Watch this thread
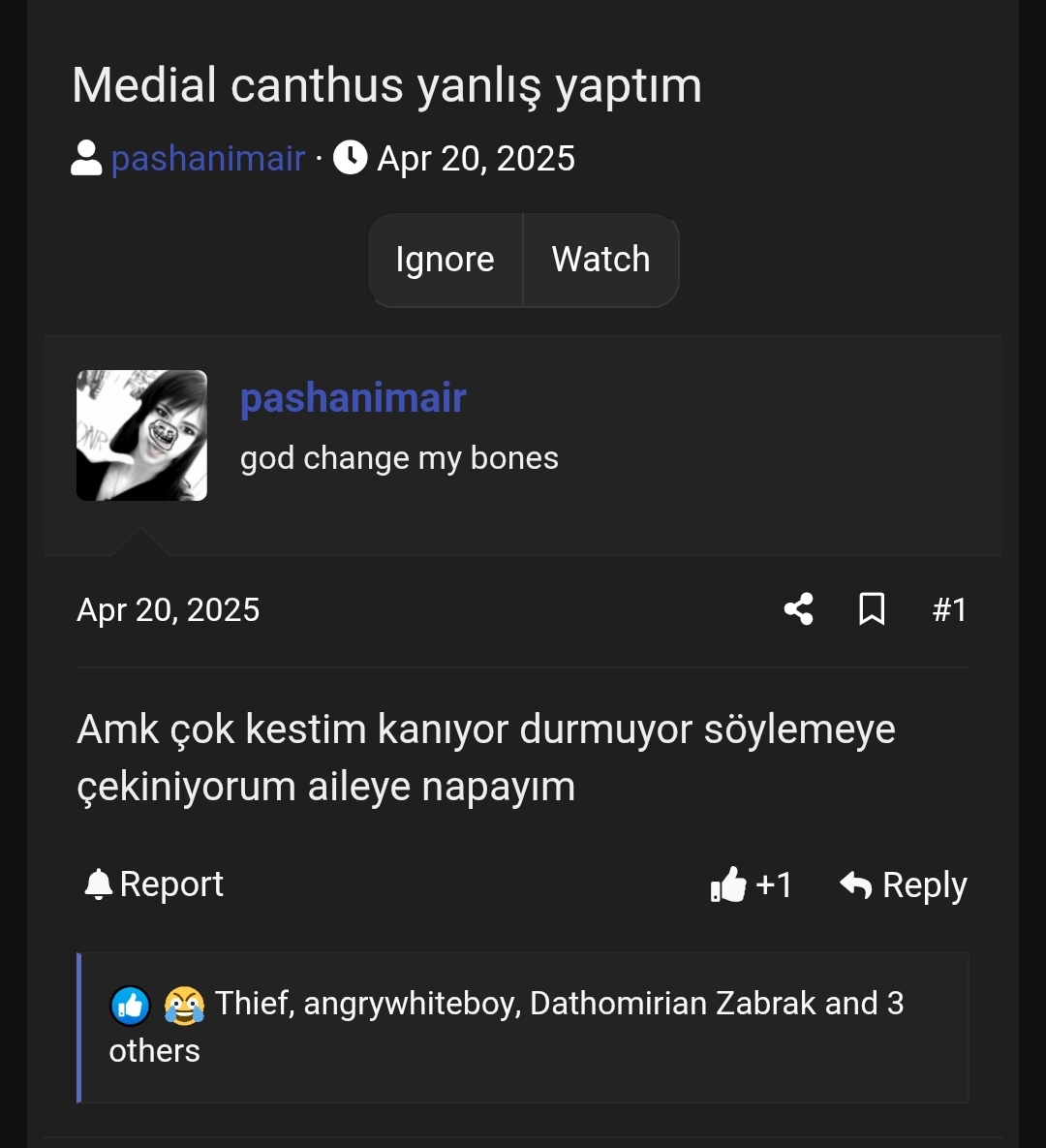This screenshot has height=1148, width=1046. coord(600,260)
